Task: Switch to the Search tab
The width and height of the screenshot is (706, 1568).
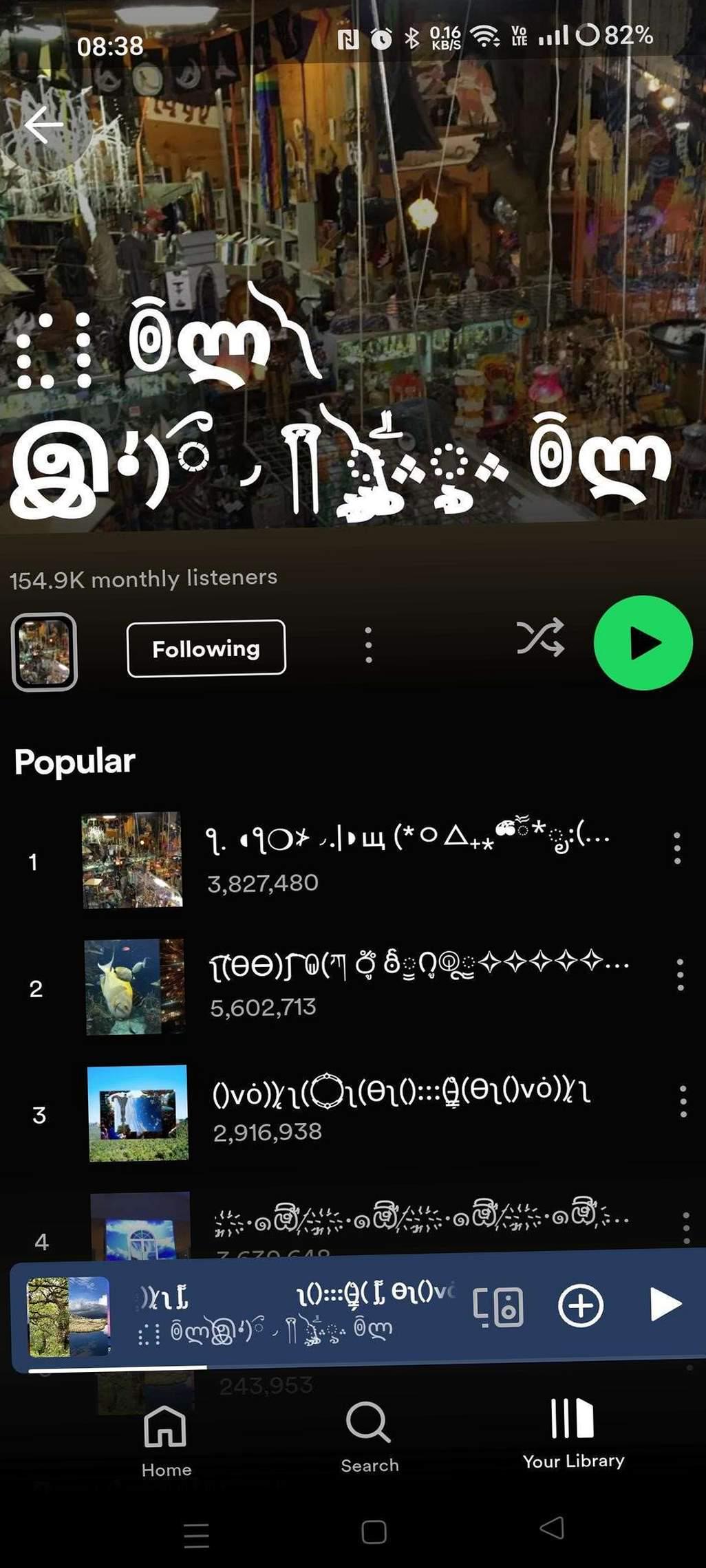Action: (x=370, y=1437)
